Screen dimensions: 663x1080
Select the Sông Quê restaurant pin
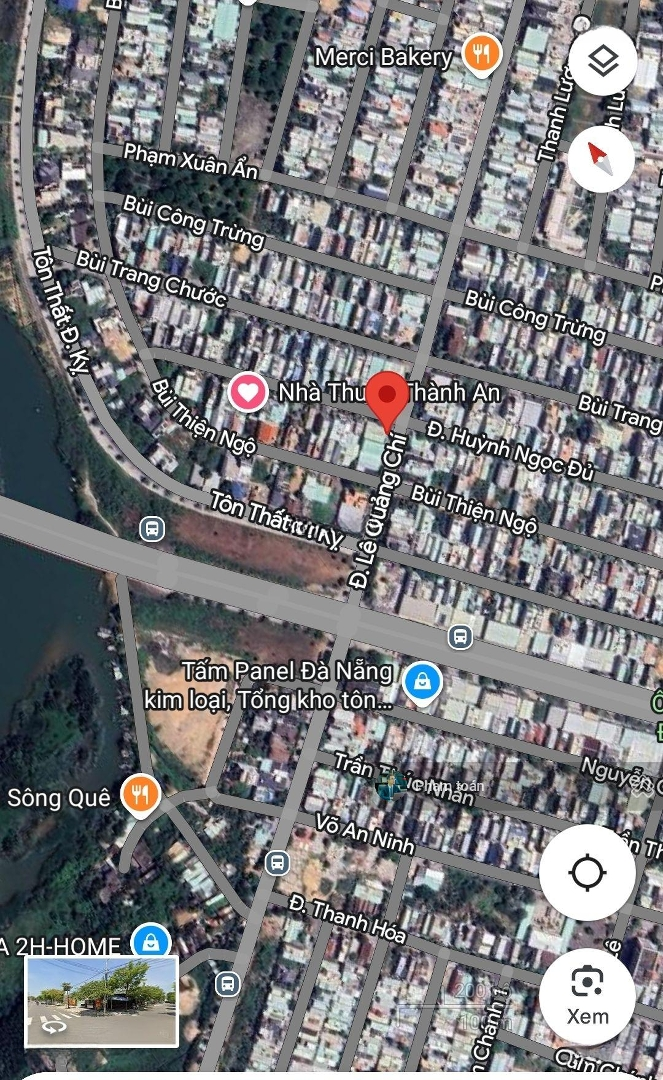pos(141,796)
